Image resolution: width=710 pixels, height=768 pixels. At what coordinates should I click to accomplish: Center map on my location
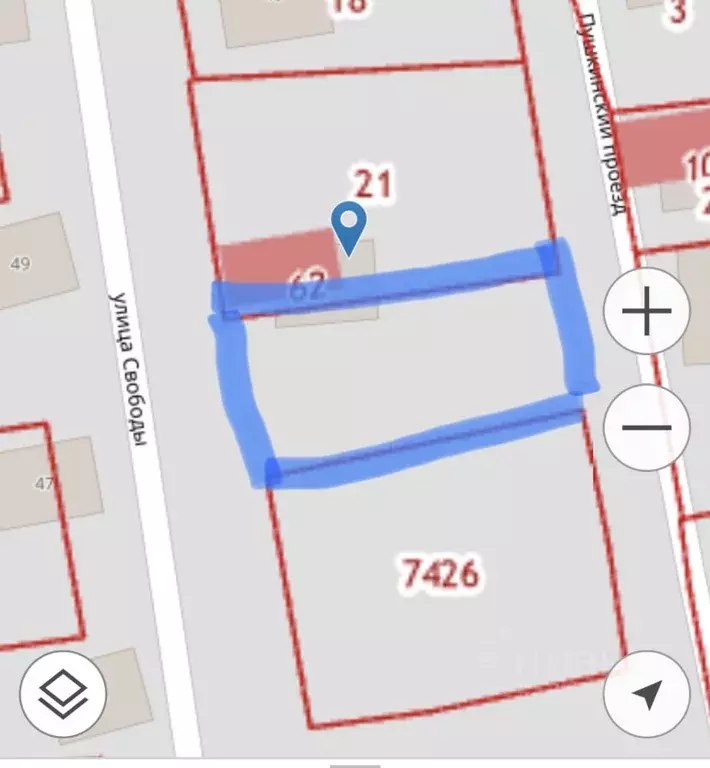click(x=647, y=693)
